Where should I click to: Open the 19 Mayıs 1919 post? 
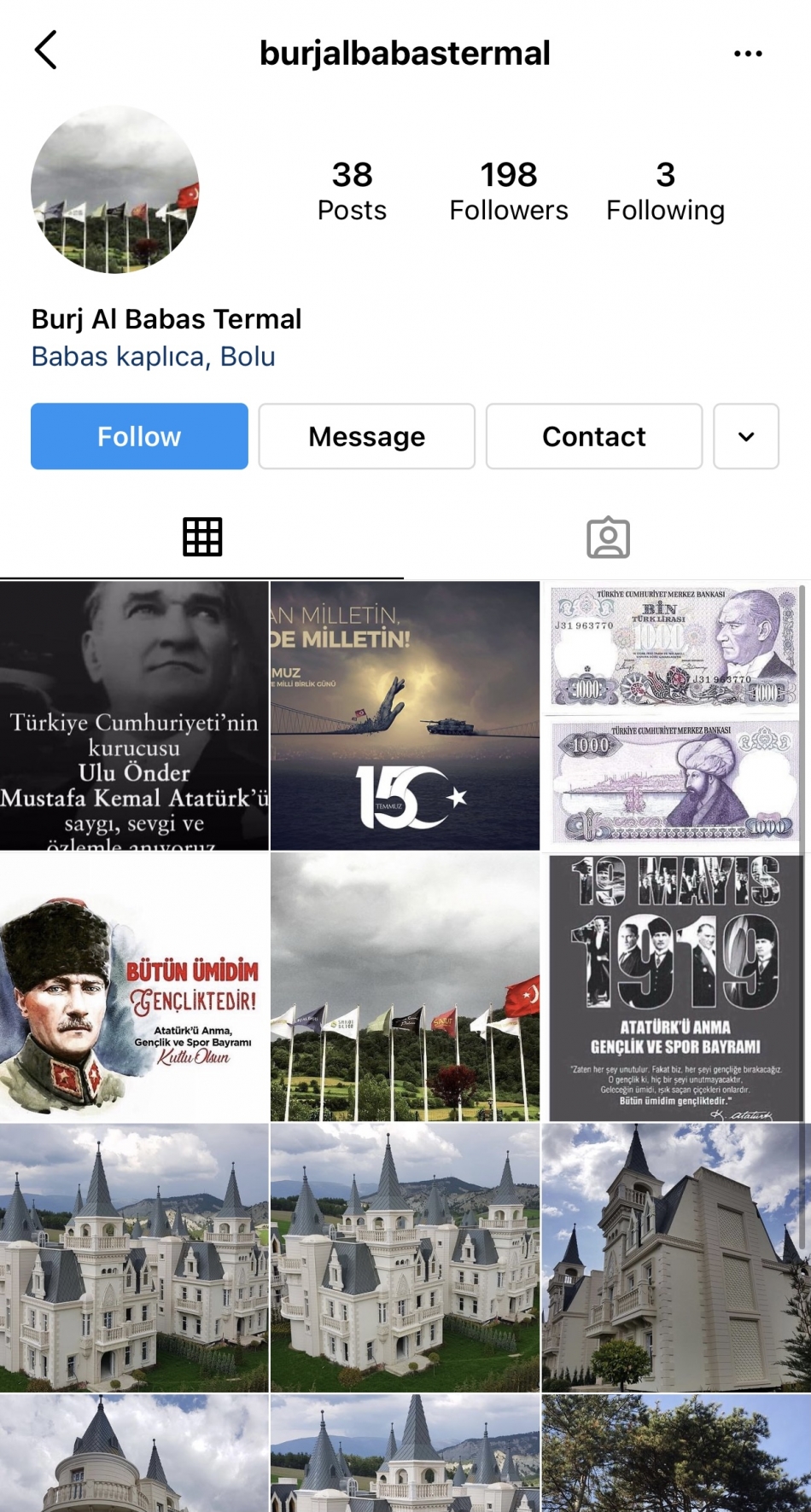675,987
